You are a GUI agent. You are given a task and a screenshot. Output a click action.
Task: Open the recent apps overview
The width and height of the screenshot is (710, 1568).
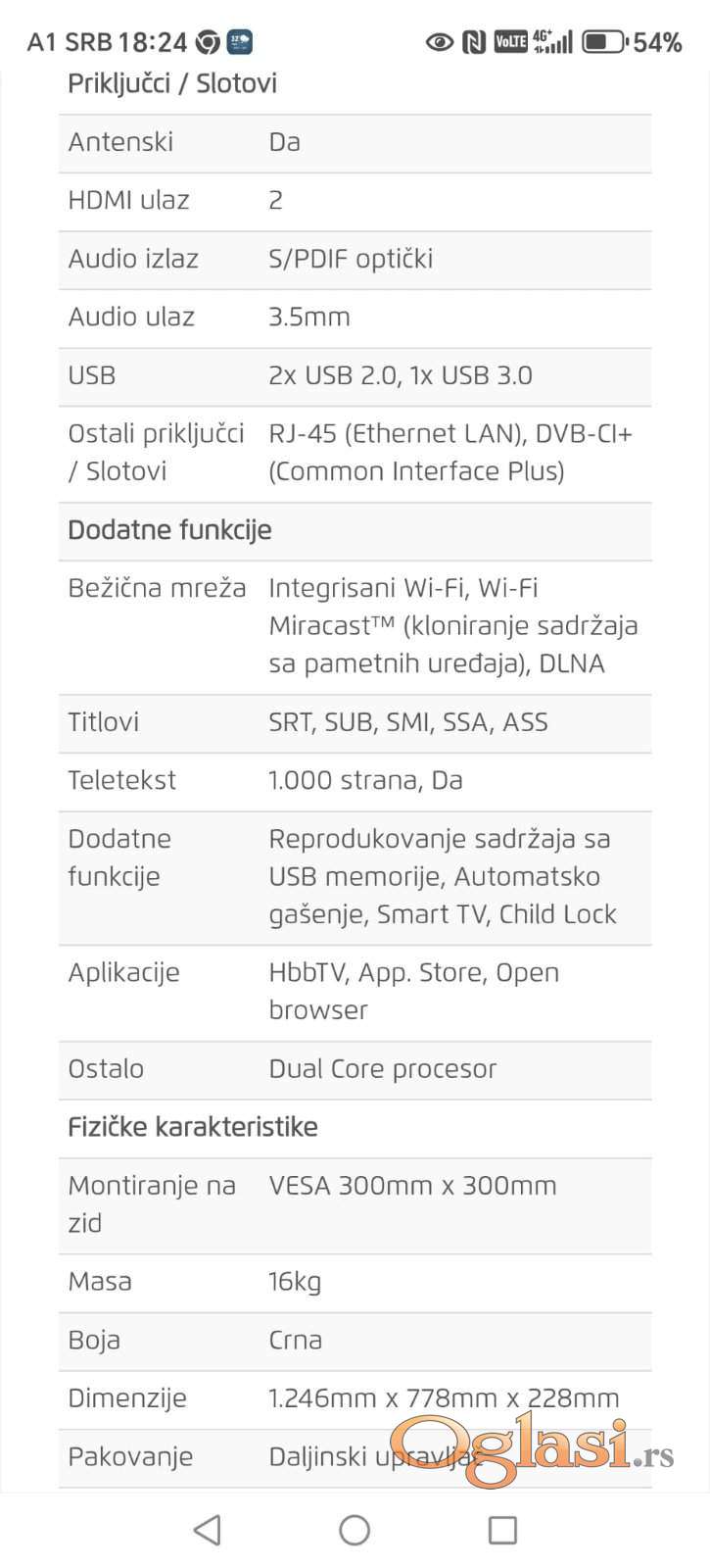[x=502, y=1530]
